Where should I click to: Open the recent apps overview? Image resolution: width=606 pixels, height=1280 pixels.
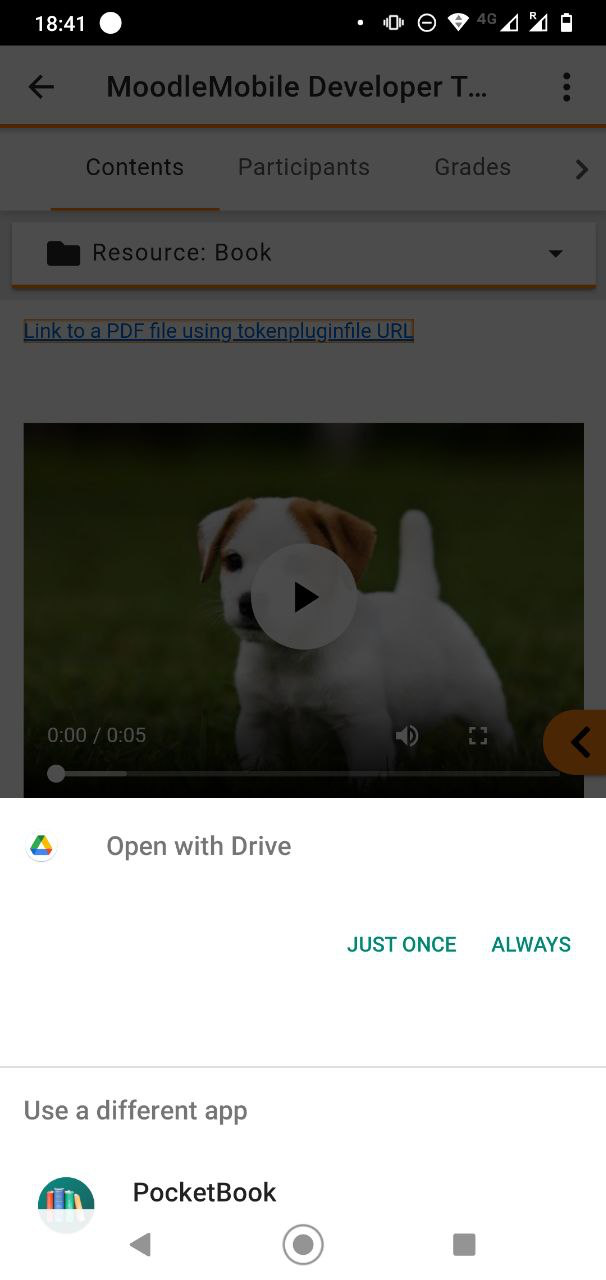pyautogui.click(x=464, y=1244)
